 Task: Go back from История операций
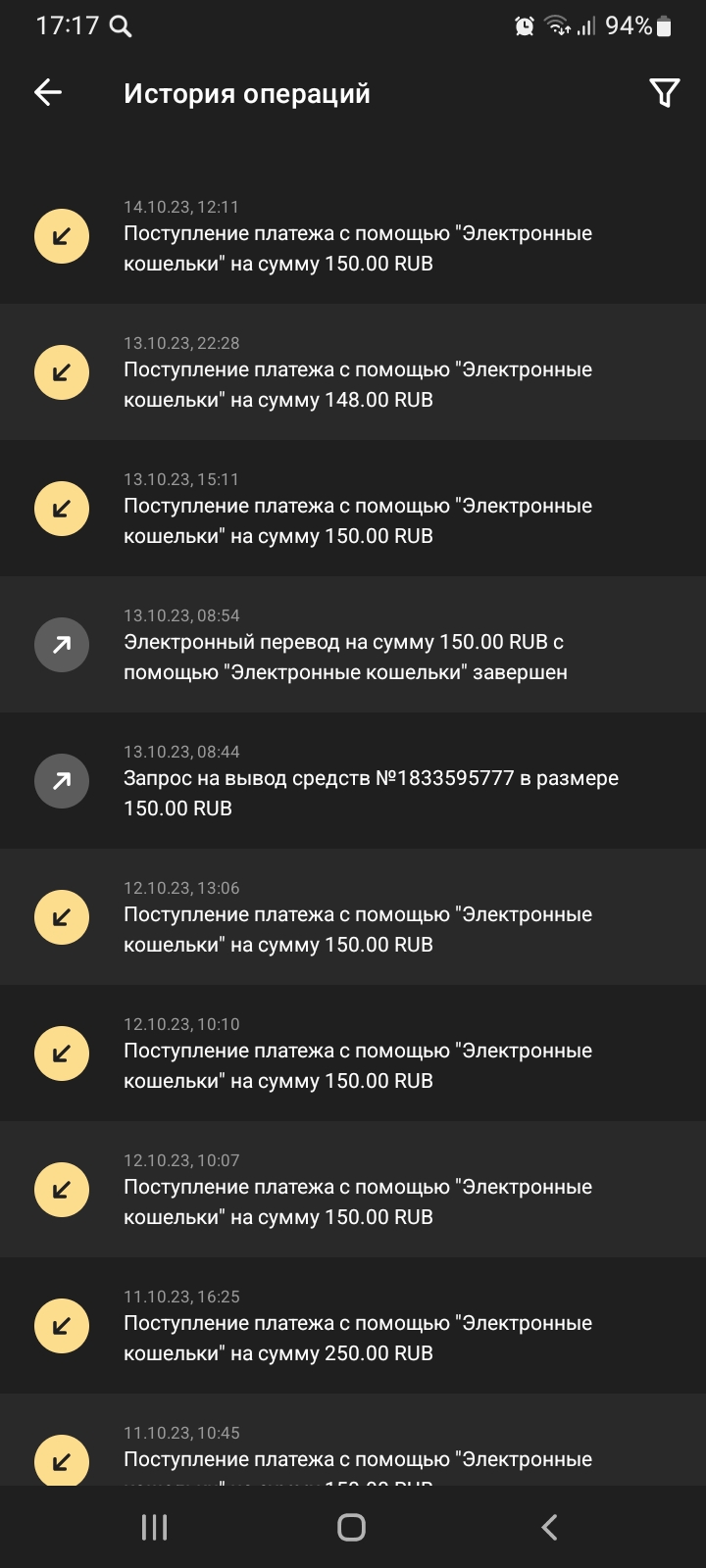pos(48,93)
